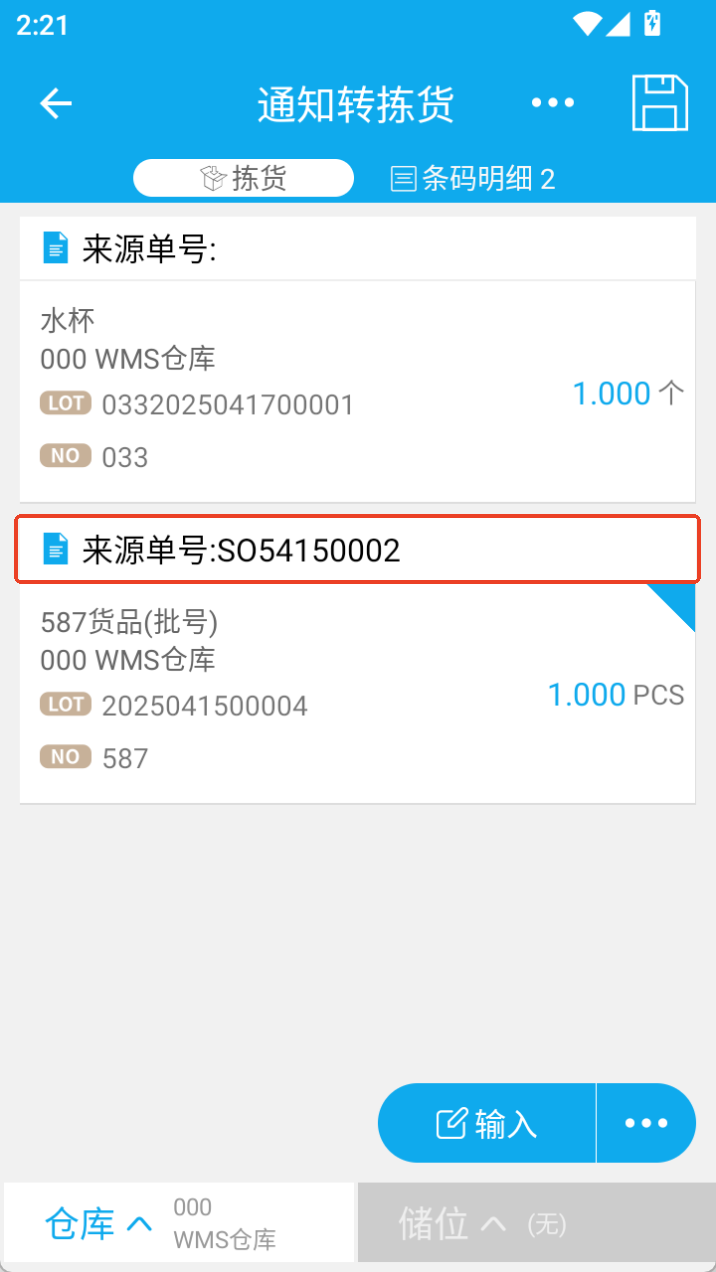The height and width of the screenshot is (1272, 716).
Task: Open the overflow menu in the title bar
Action: click(x=552, y=103)
